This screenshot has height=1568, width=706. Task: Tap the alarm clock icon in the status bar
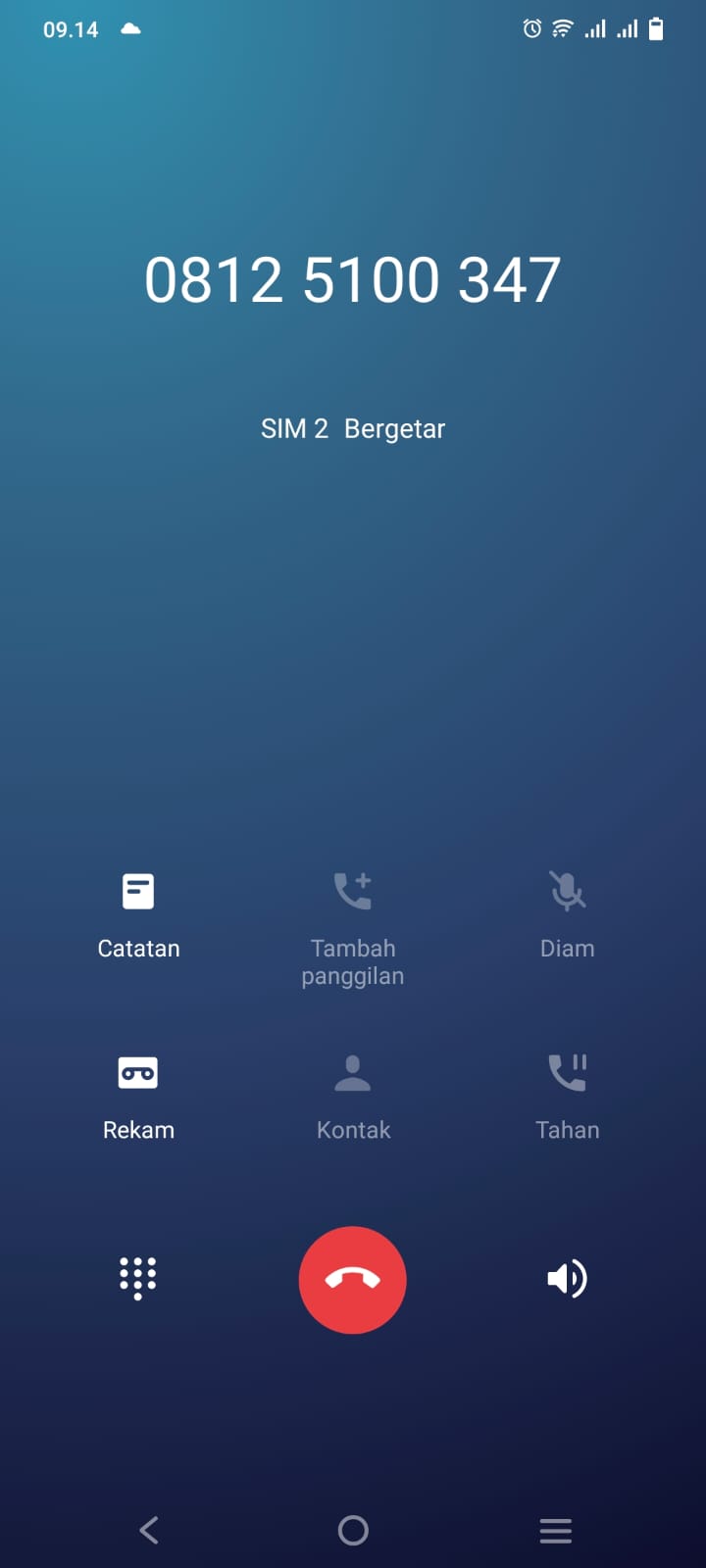point(530,29)
